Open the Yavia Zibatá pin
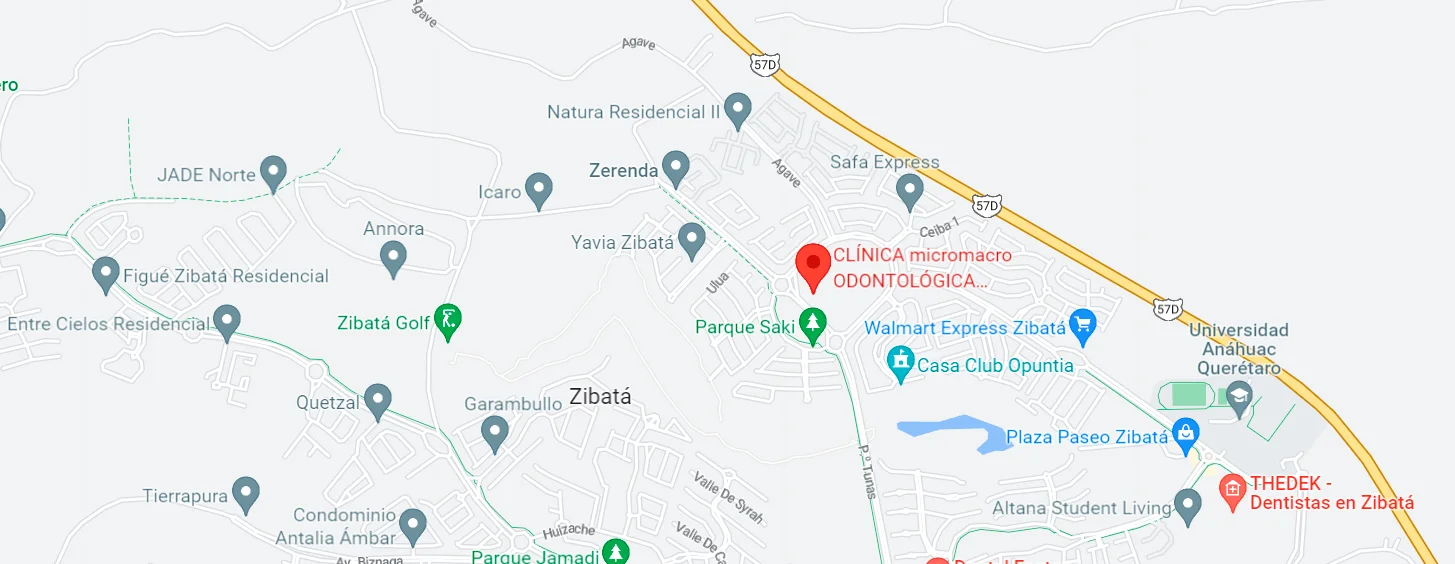 tap(691, 239)
